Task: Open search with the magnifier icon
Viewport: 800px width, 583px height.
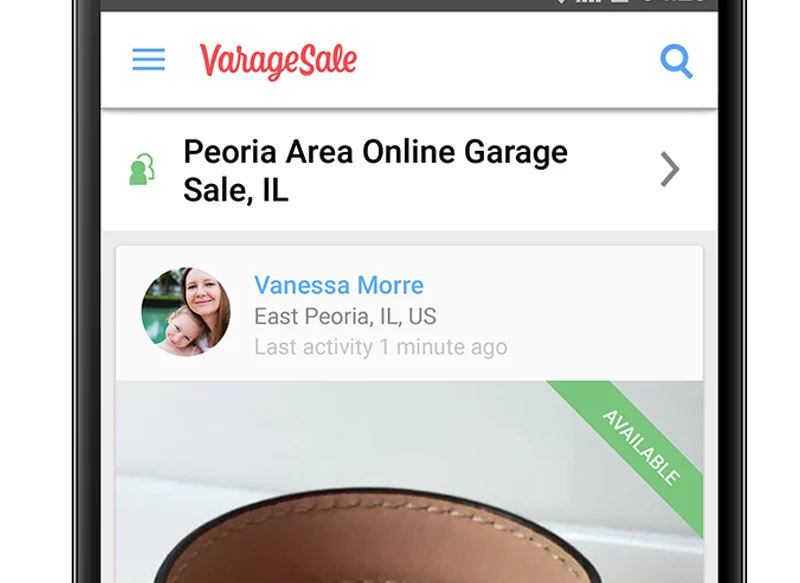Action: coord(676,62)
